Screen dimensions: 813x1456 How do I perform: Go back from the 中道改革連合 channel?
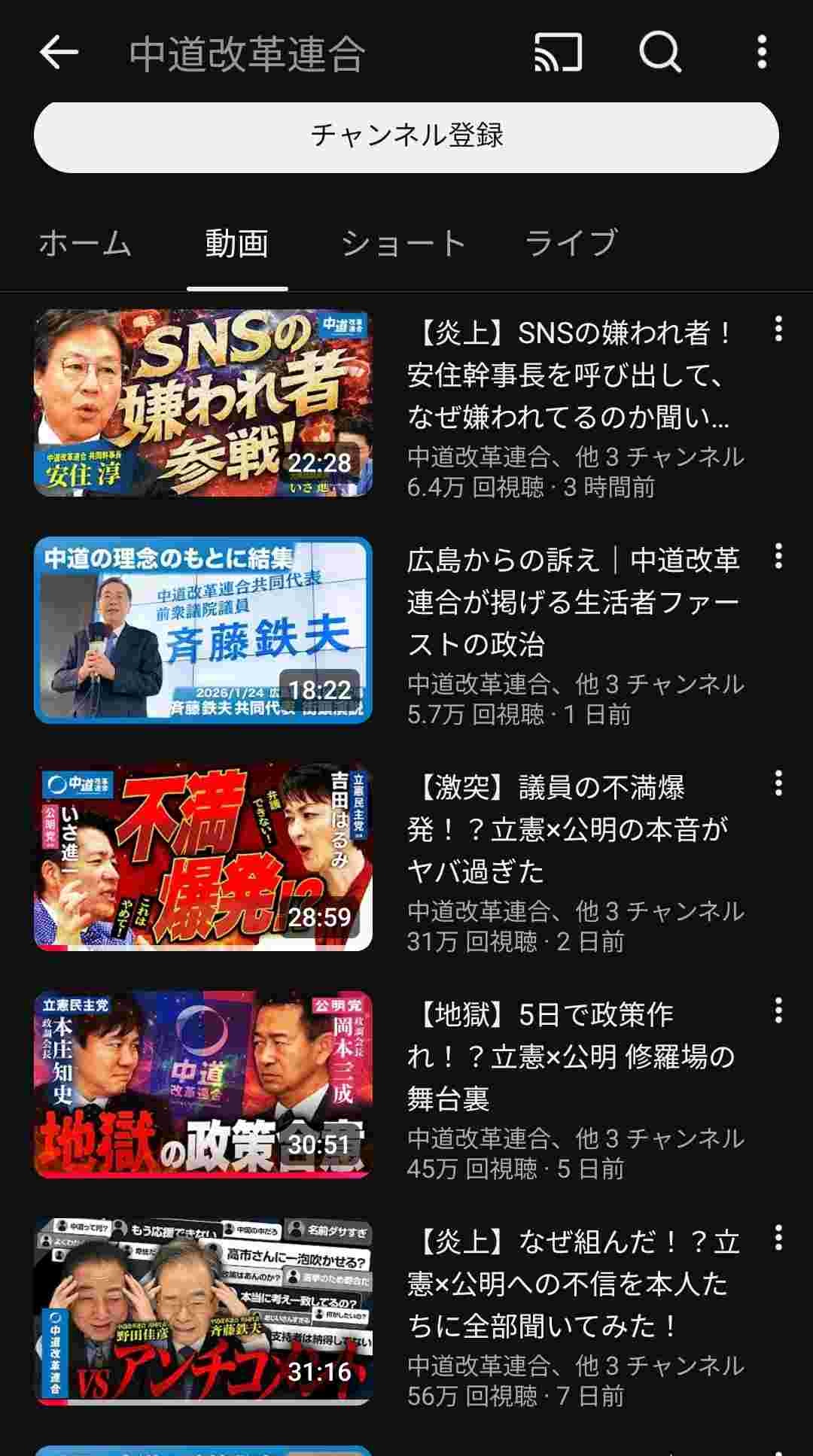[x=59, y=53]
